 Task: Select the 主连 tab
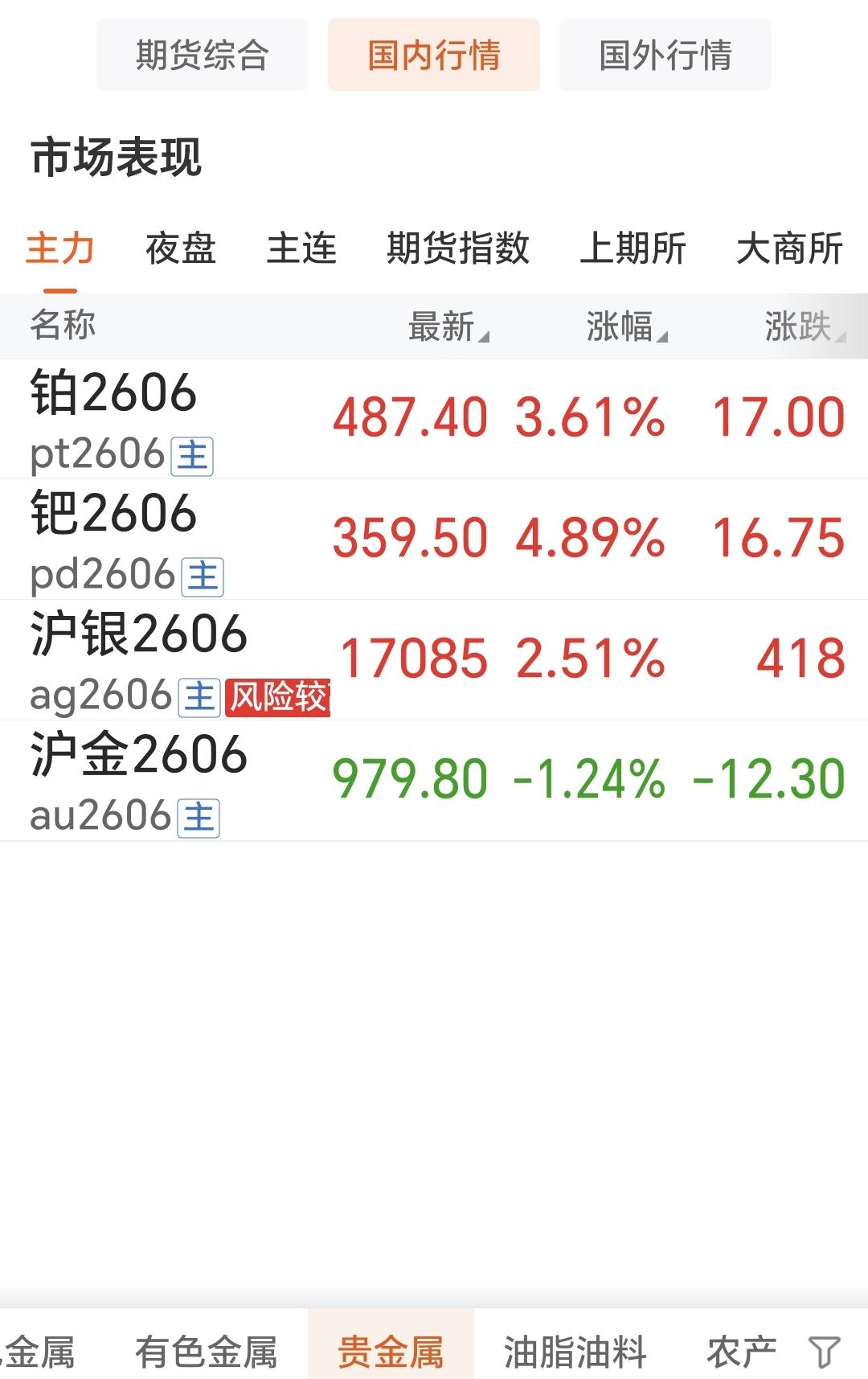tap(302, 250)
